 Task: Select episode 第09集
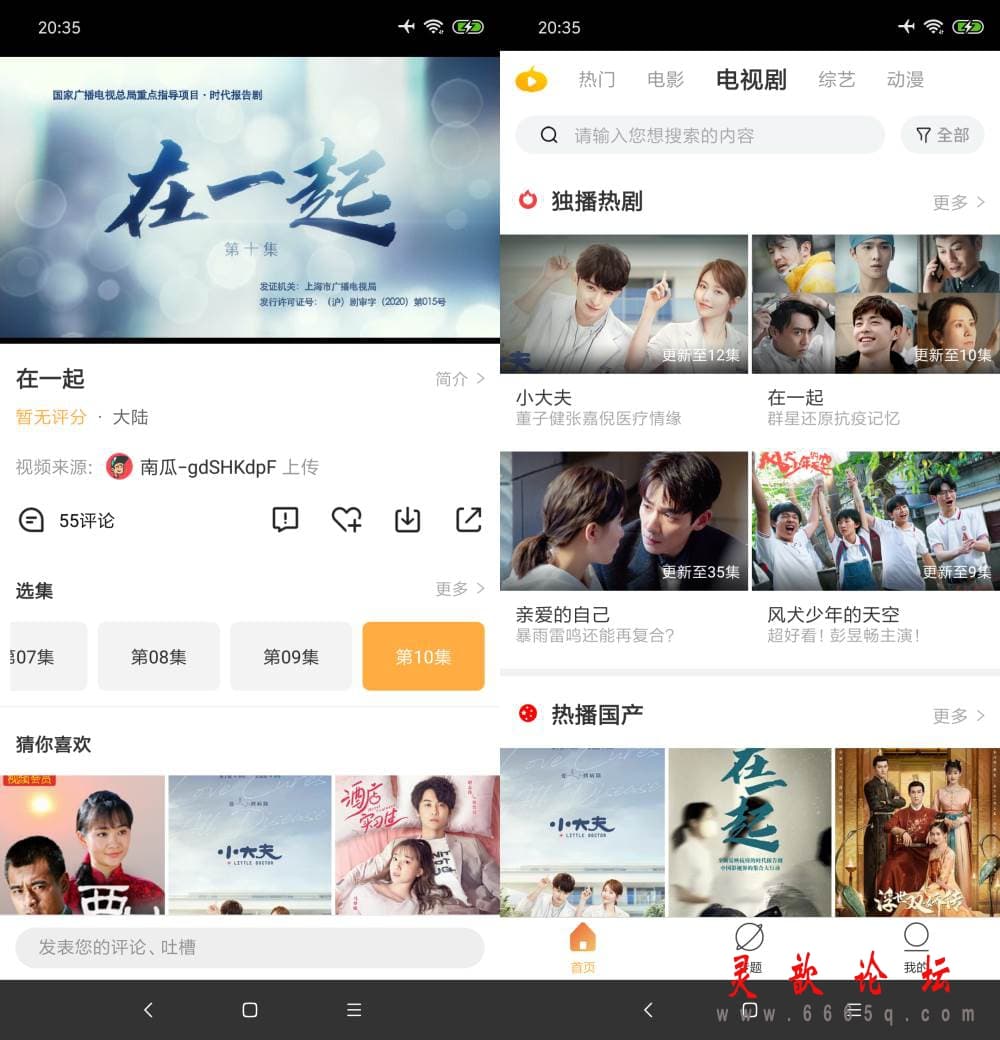(291, 656)
